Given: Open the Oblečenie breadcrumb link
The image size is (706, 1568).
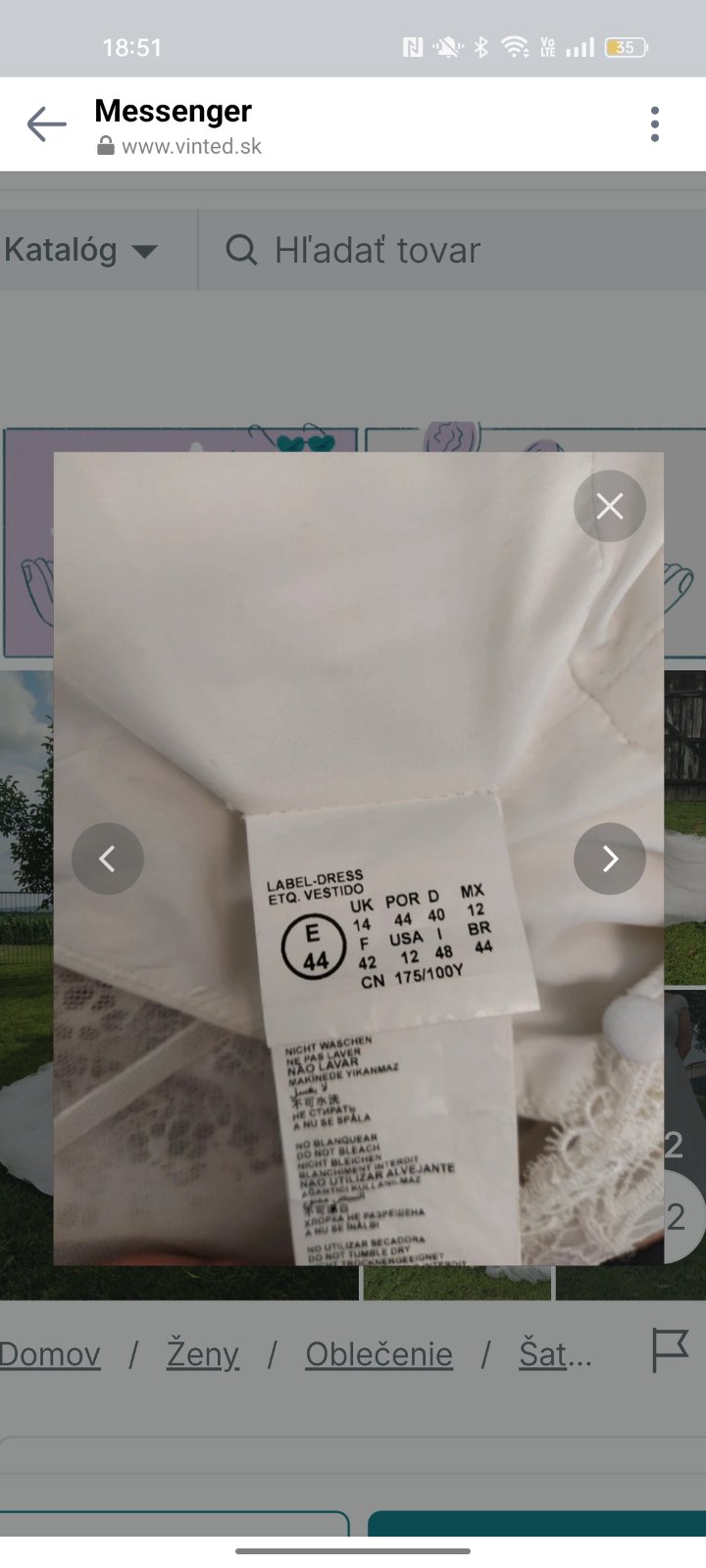Looking at the screenshot, I should [x=378, y=1353].
